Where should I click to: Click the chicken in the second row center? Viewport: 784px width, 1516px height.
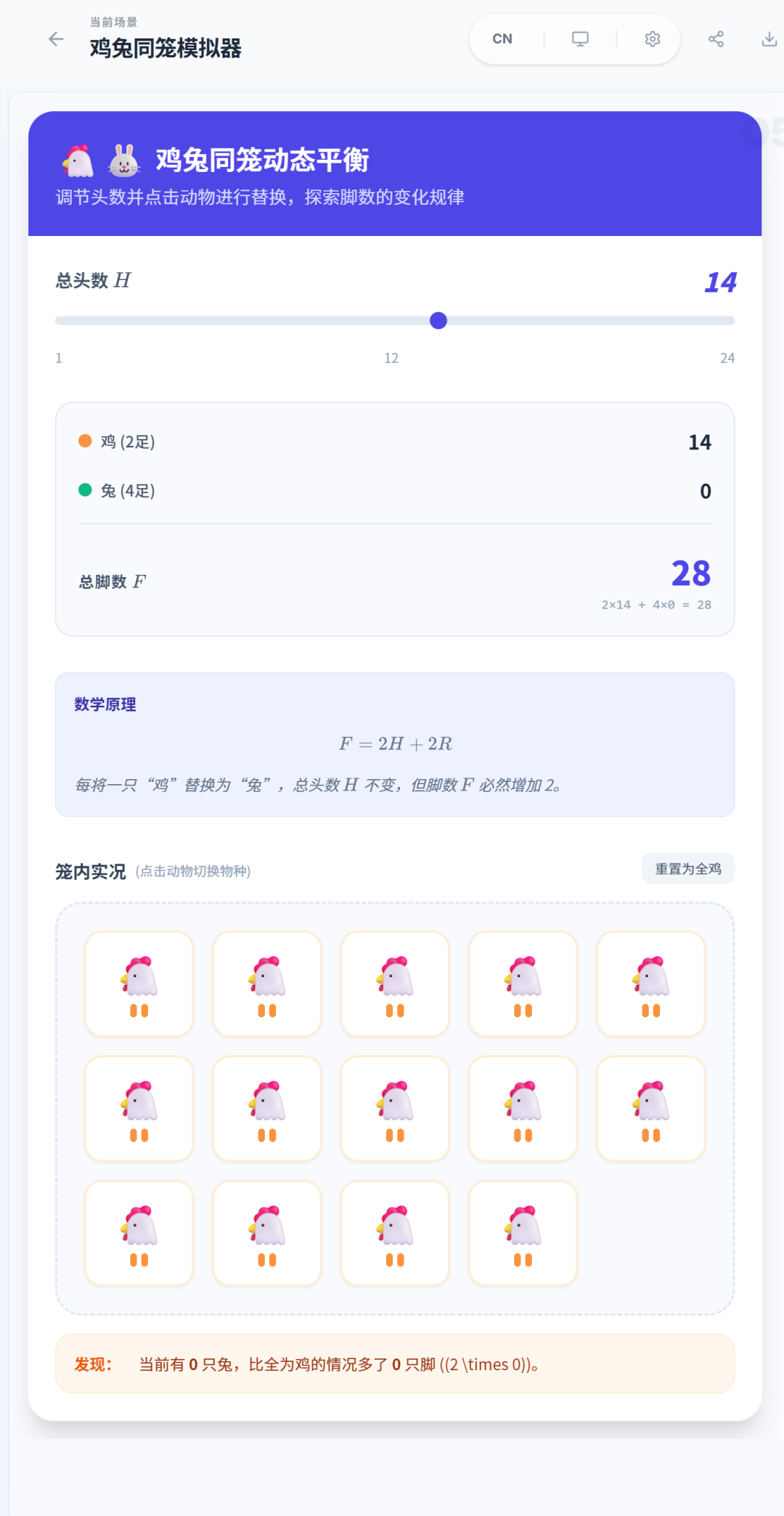(x=395, y=1109)
